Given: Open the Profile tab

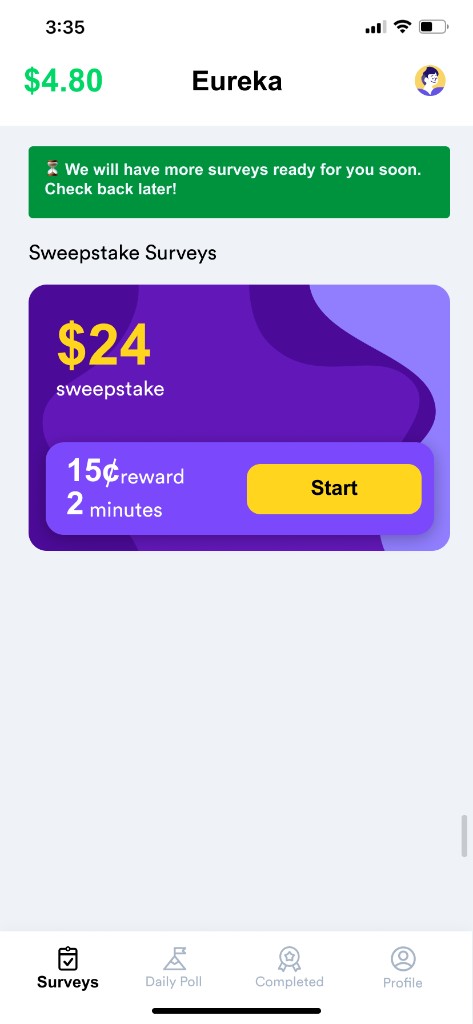Looking at the screenshot, I should [x=403, y=967].
